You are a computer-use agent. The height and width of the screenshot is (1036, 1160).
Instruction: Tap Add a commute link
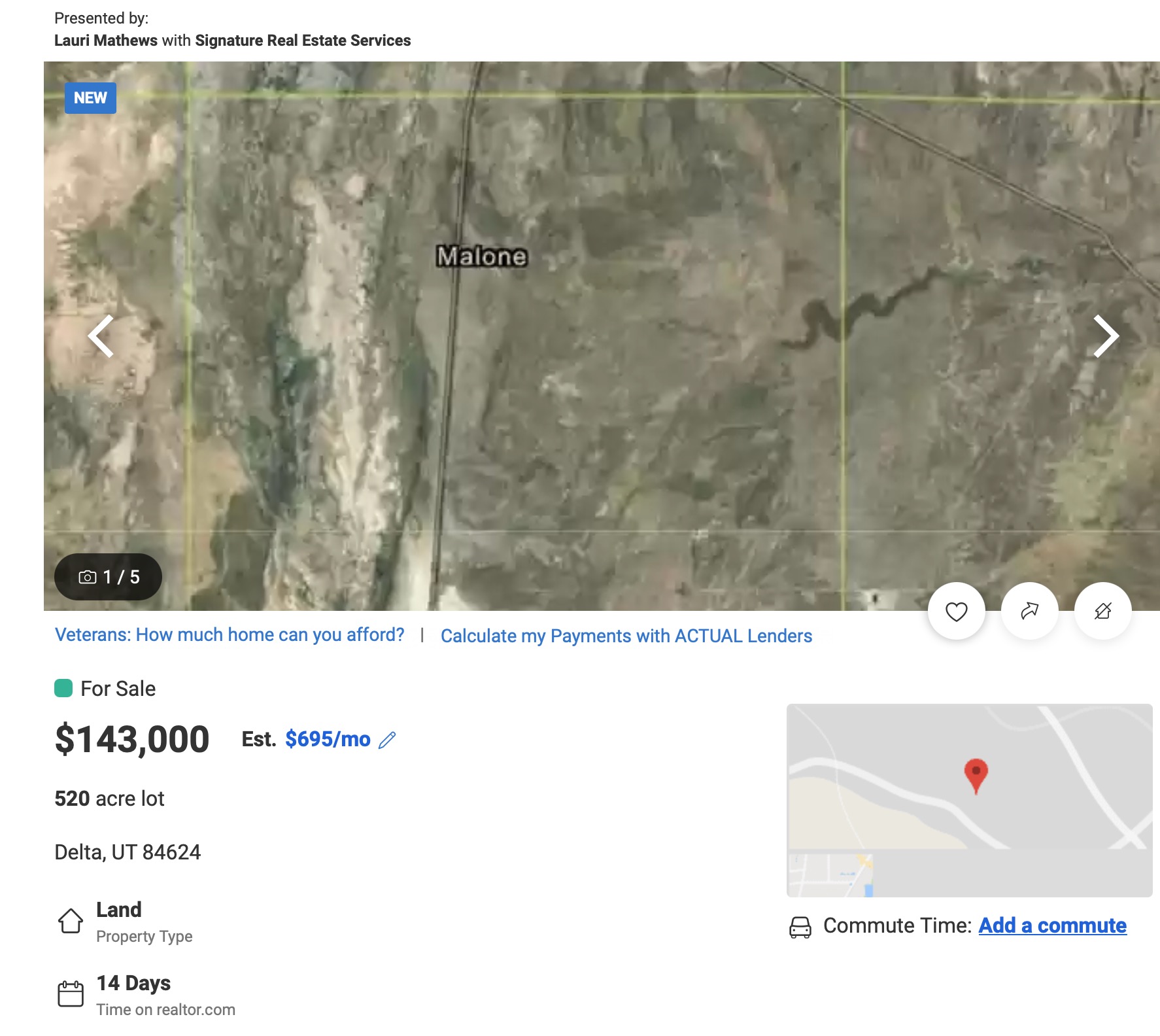point(1051,925)
